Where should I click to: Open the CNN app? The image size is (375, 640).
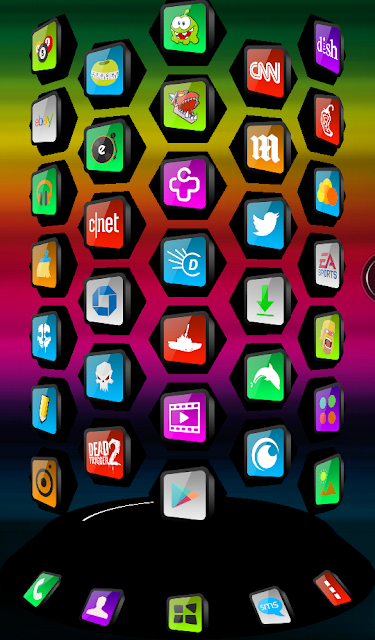coord(265,72)
